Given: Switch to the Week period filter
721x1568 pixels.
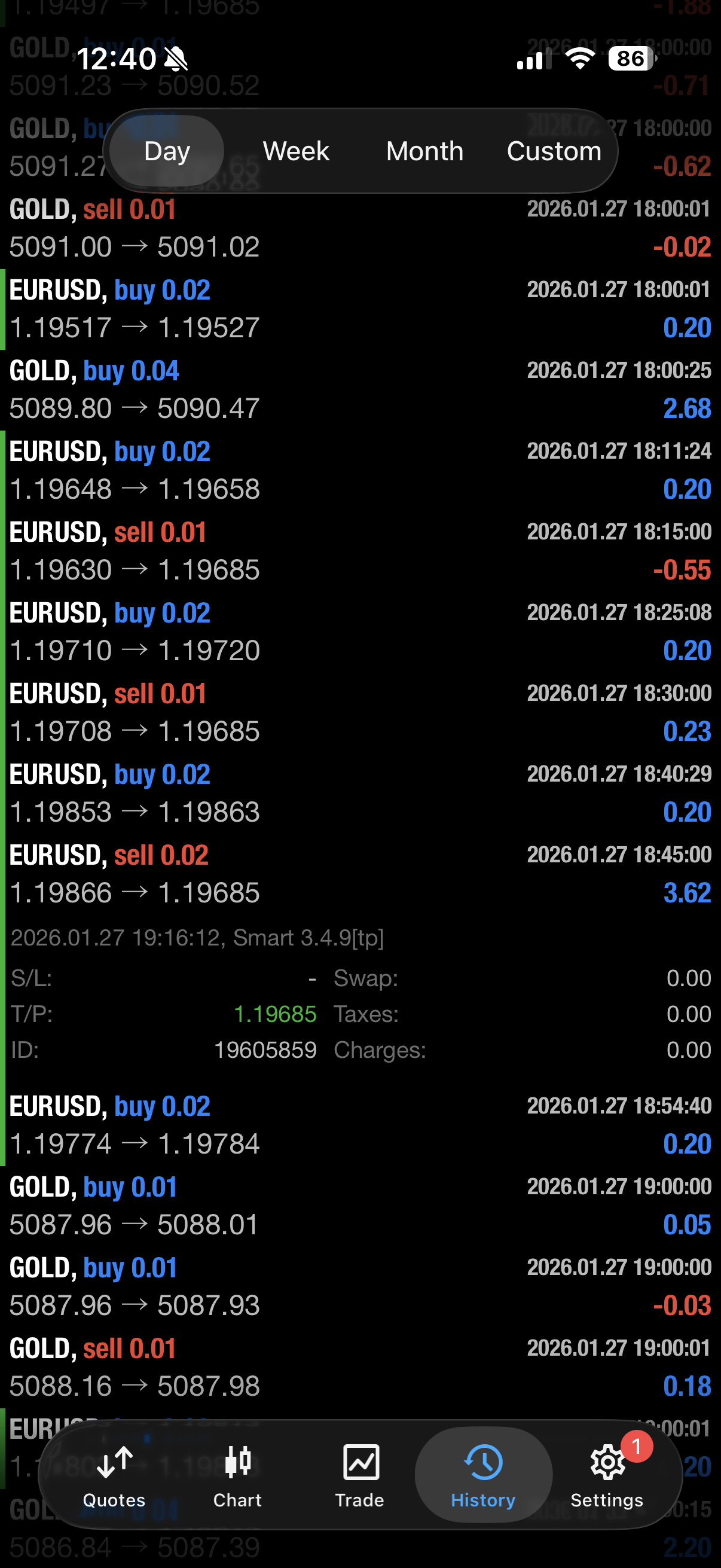Looking at the screenshot, I should click(295, 151).
